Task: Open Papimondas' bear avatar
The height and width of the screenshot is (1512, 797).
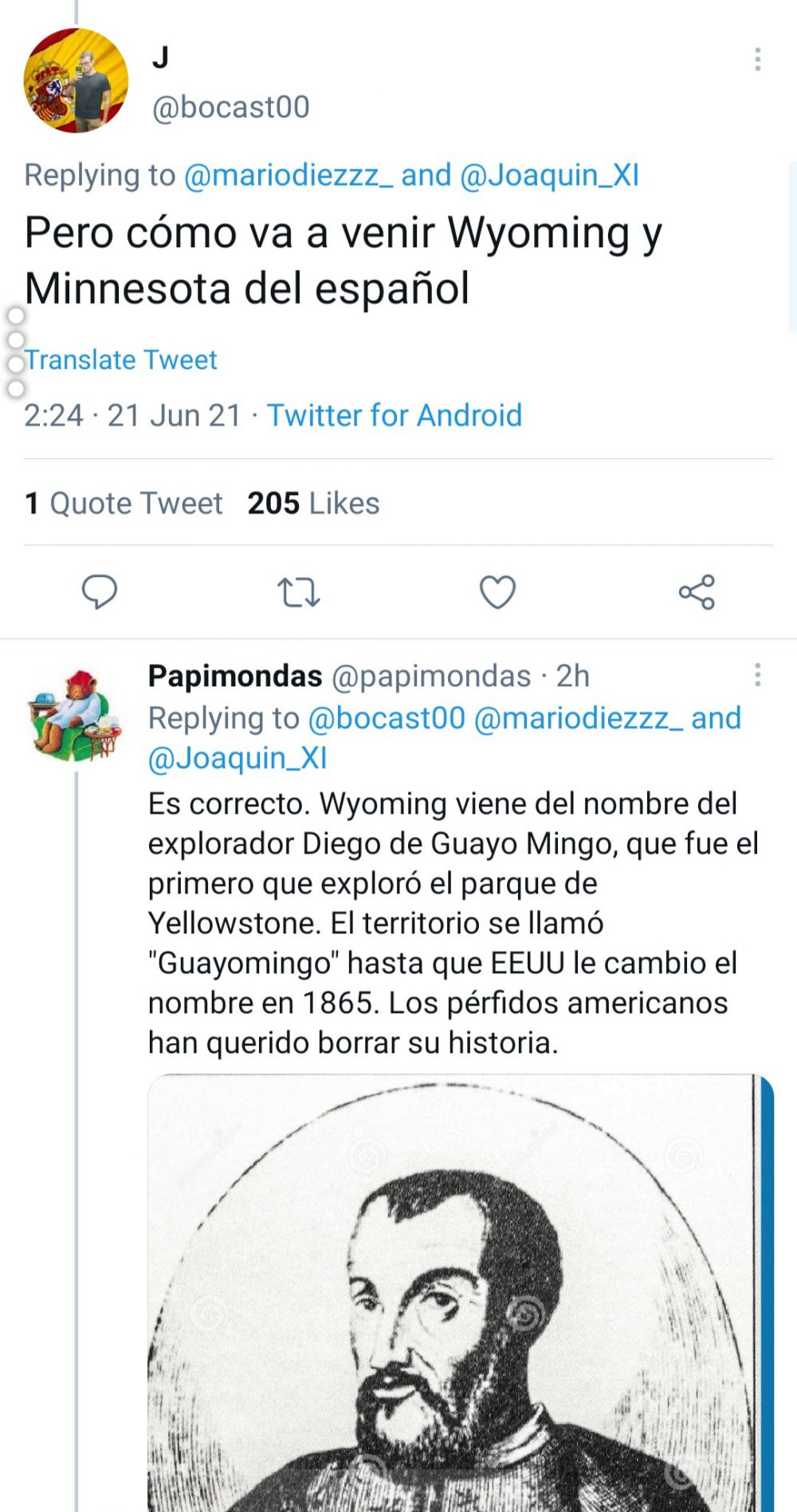Action: [x=76, y=717]
